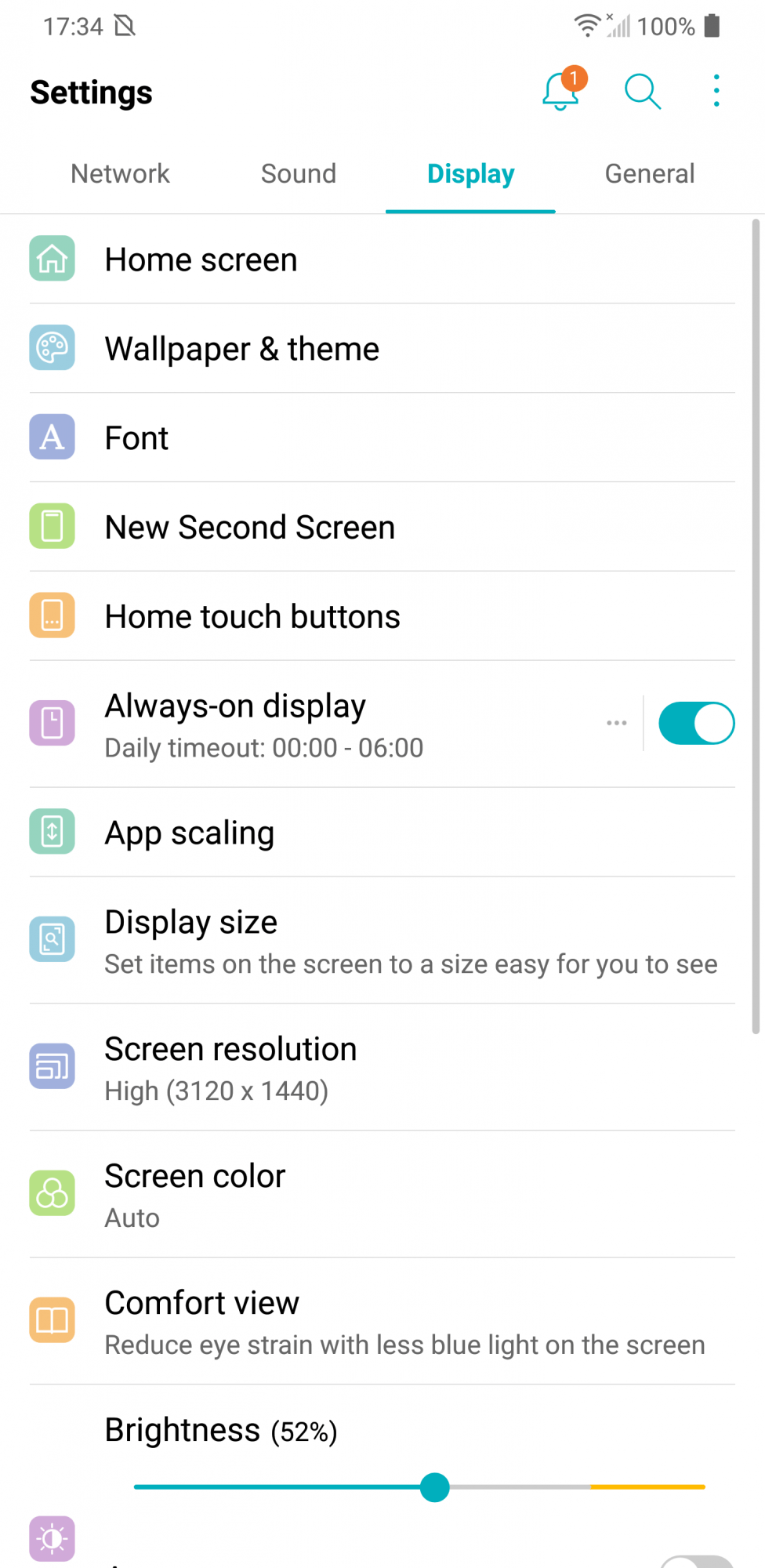
Task: Open App scaling
Action: 190,833
